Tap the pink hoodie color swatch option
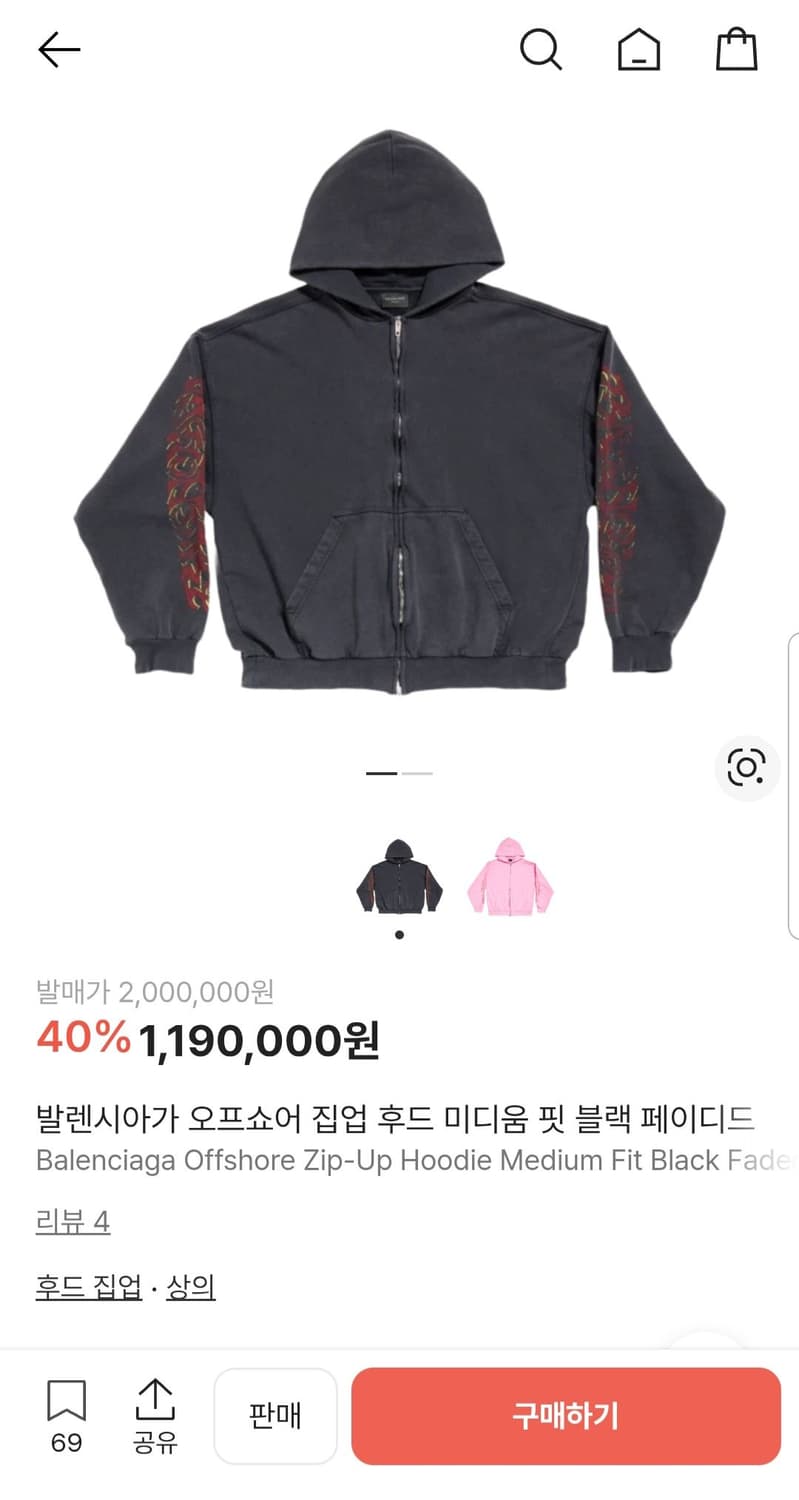Image resolution: width=799 pixels, height=1500 pixels. pos(510,878)
